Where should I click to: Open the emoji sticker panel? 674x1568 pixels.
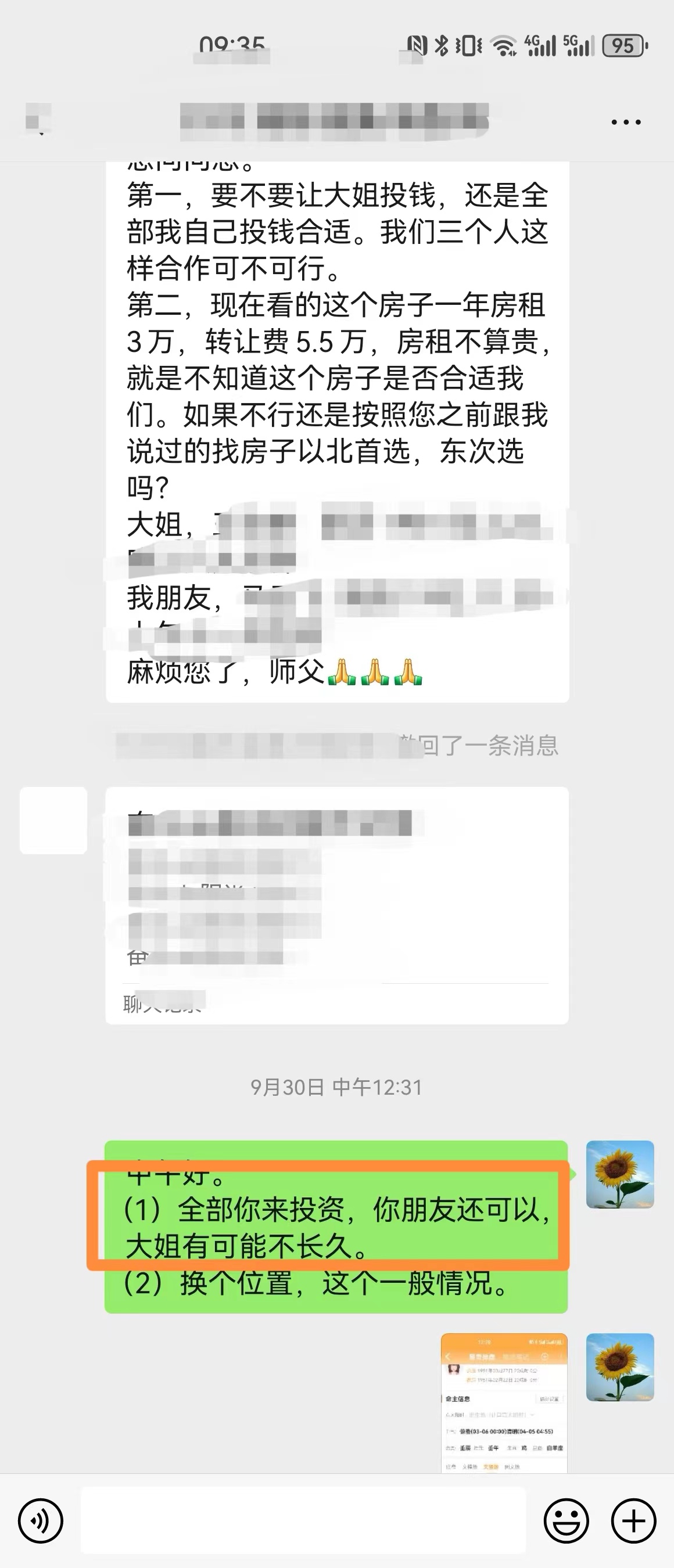pos(567,1521)
